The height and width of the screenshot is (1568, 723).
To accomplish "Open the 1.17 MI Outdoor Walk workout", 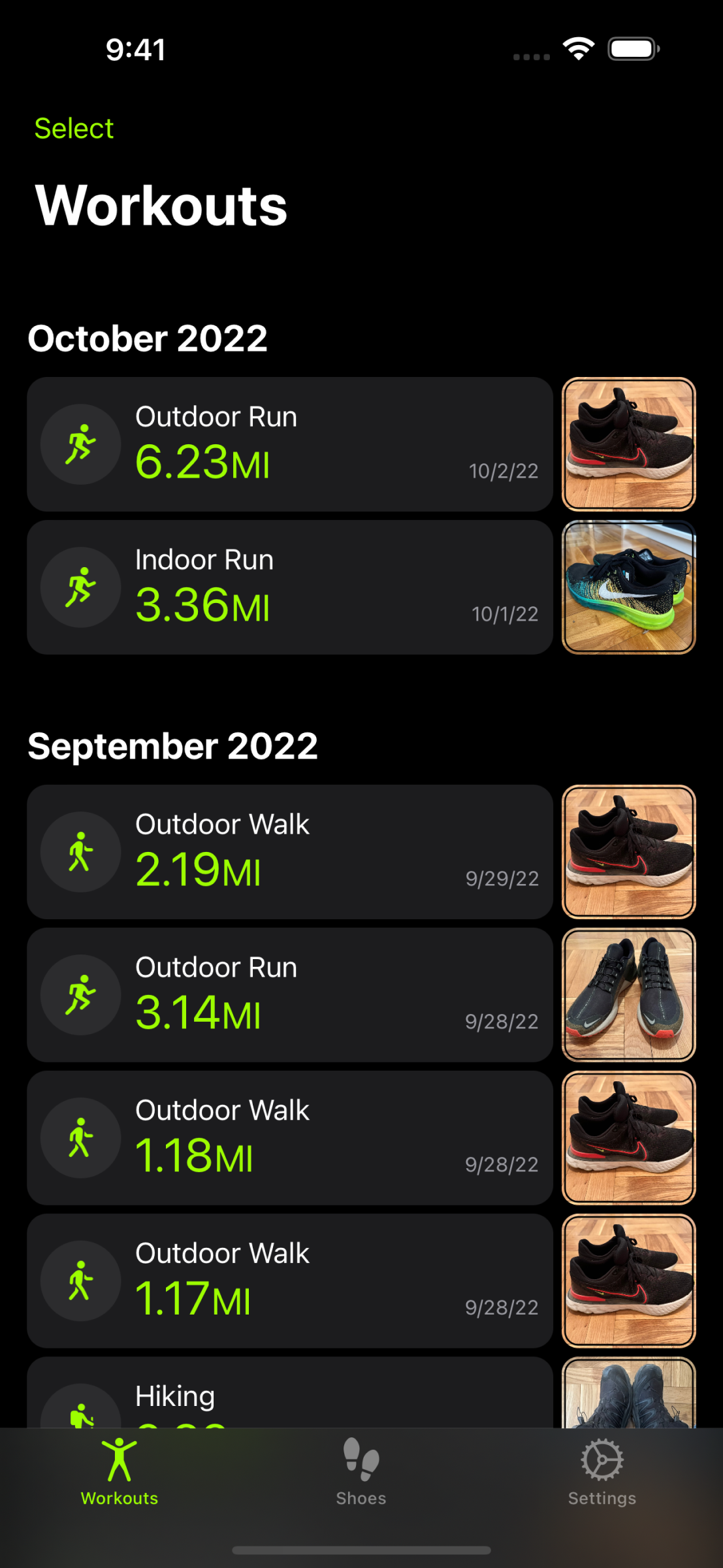I will pyautogui.click(x=289, y=1281).
